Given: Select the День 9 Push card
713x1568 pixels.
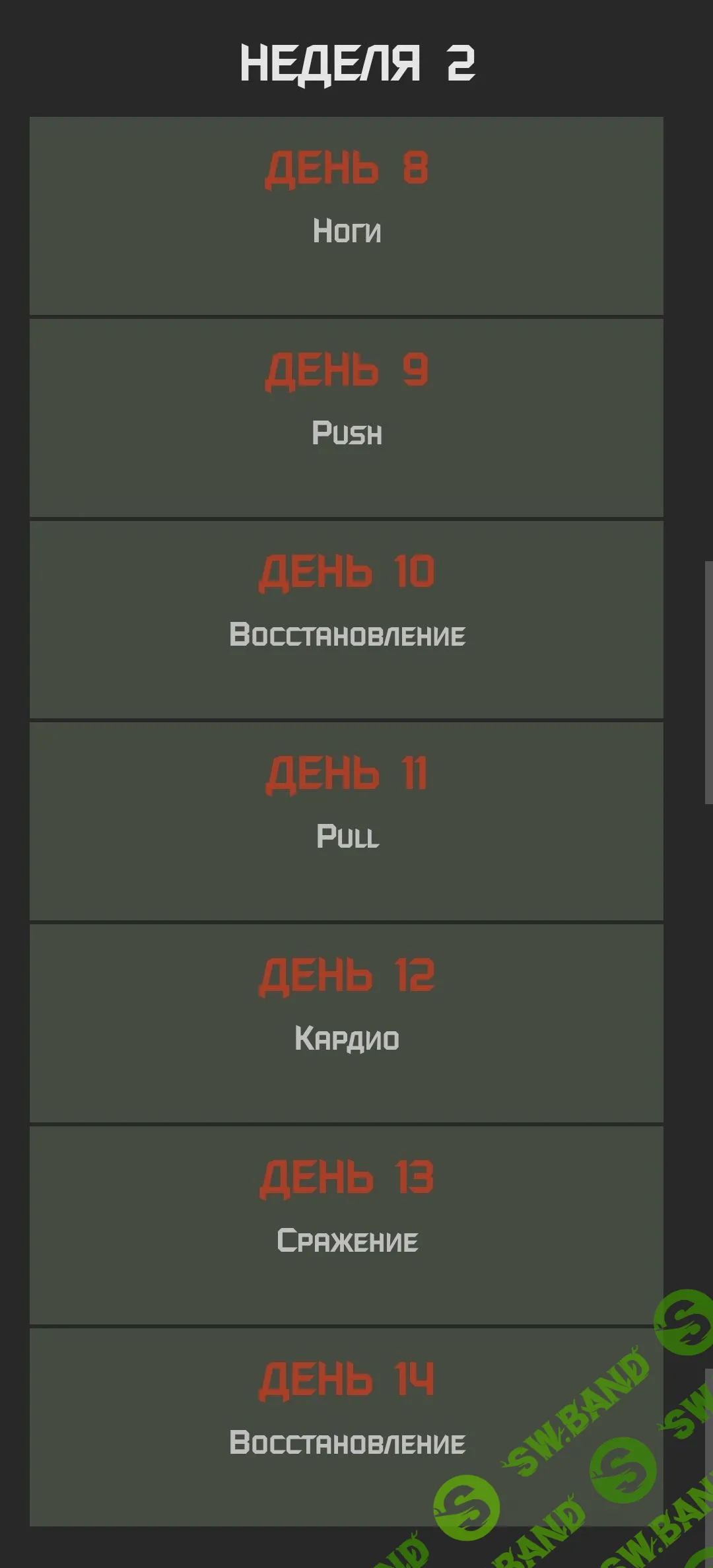Looking at the screenshot, I should tap(346, 418).
